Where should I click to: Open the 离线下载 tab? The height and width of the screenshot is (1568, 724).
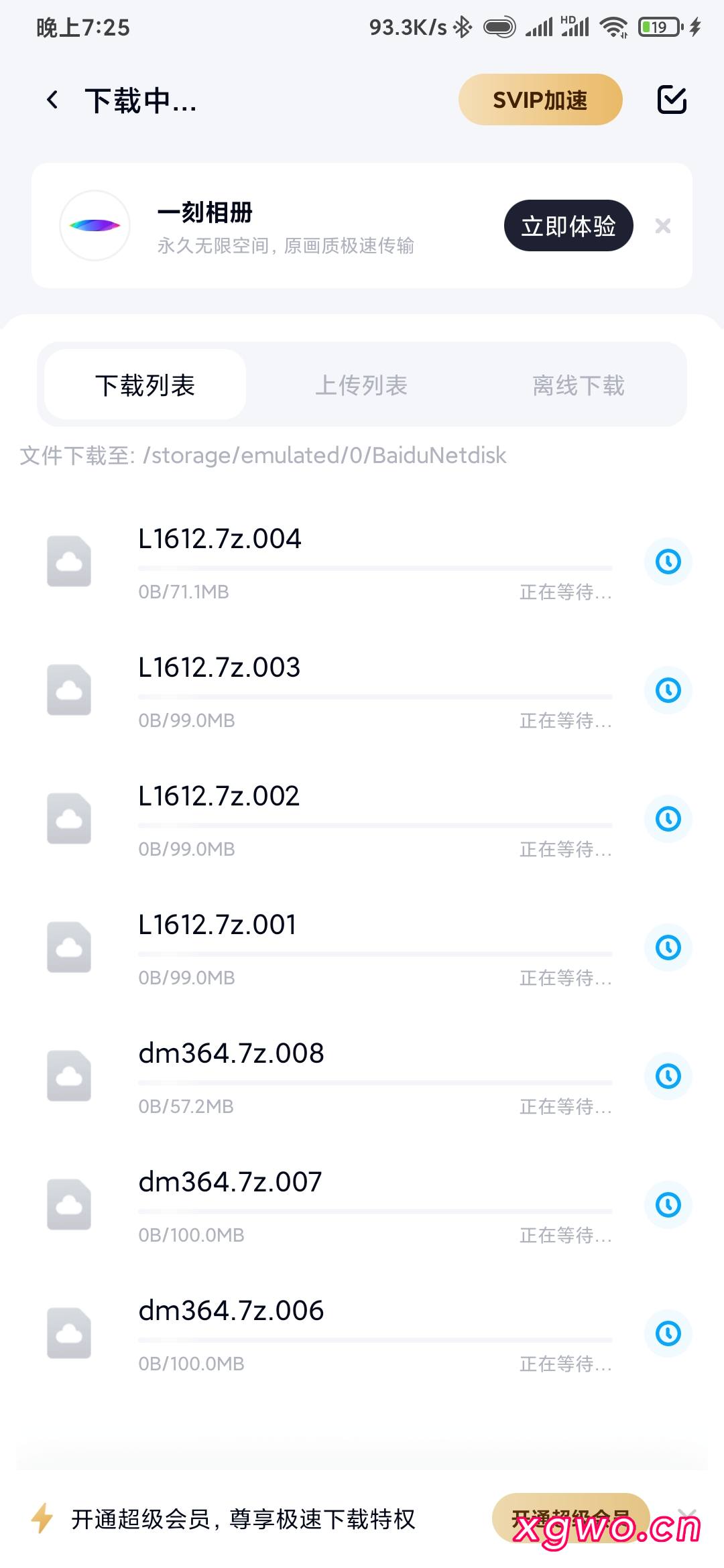coord(577,385)
